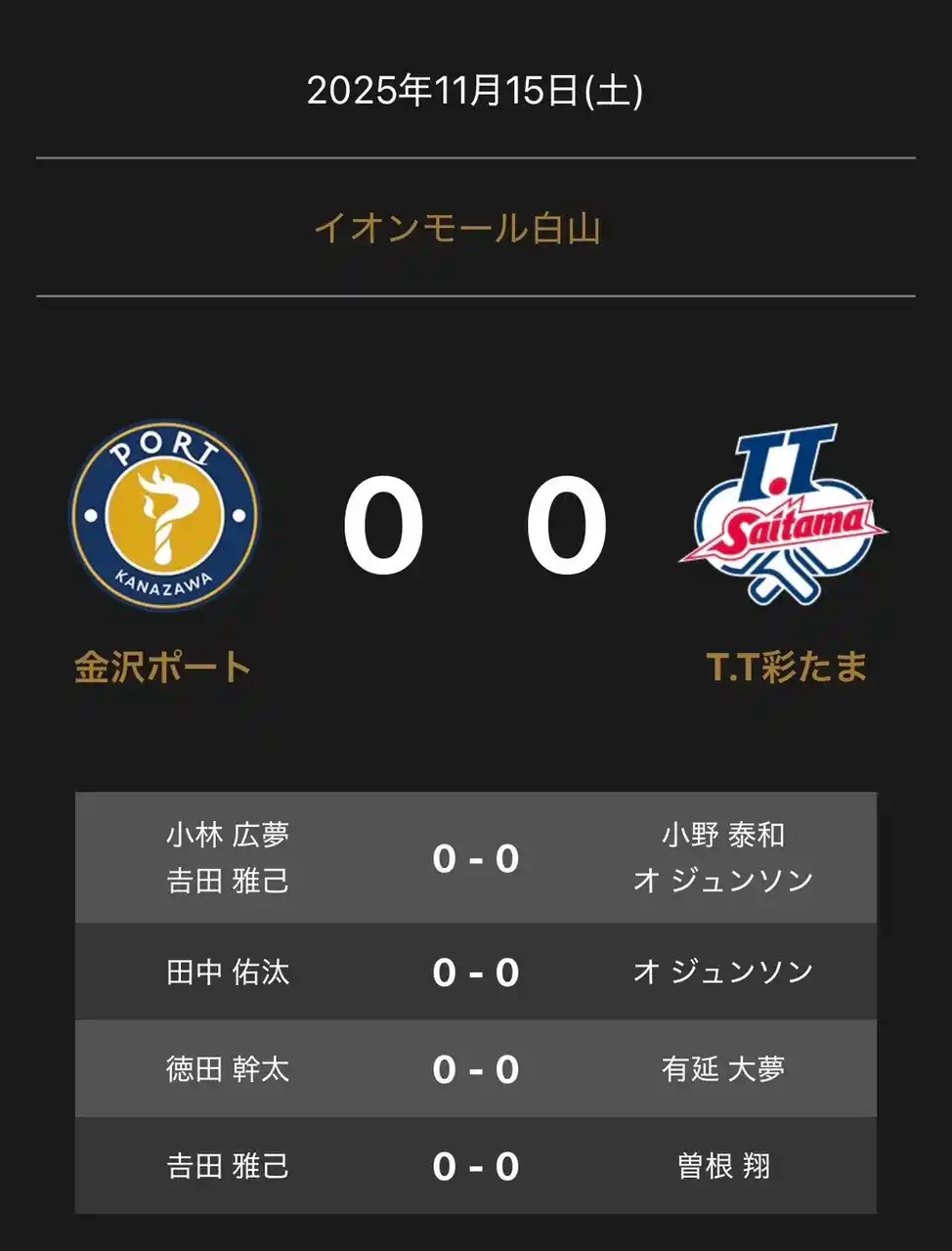The height and width of the screenshot is (1251, 952).
Task: Click the match date 2025年11月15日(土)
Action: point(476,93)
